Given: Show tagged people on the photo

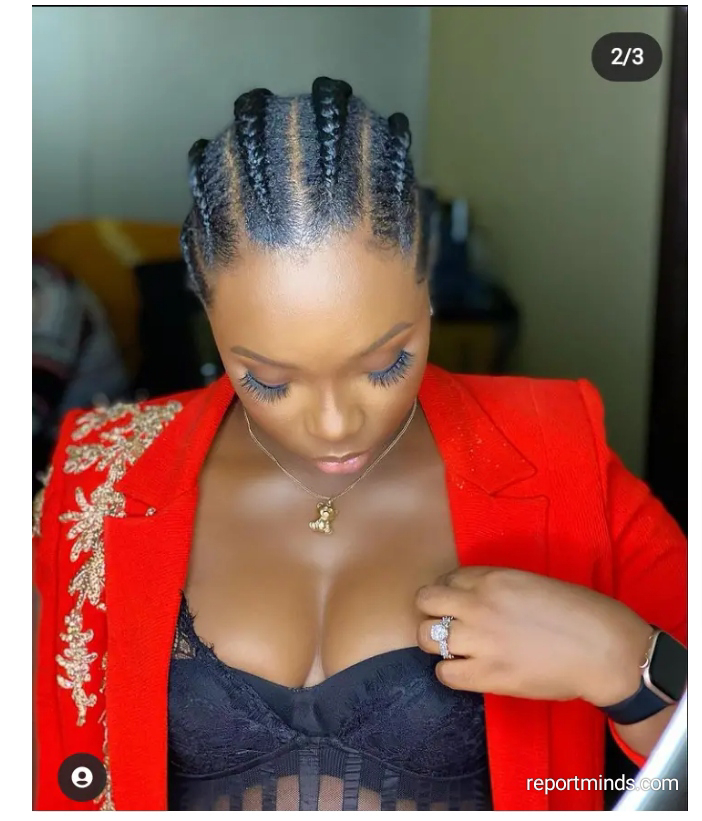Looking at the screenshot, I should click(82, 777).
